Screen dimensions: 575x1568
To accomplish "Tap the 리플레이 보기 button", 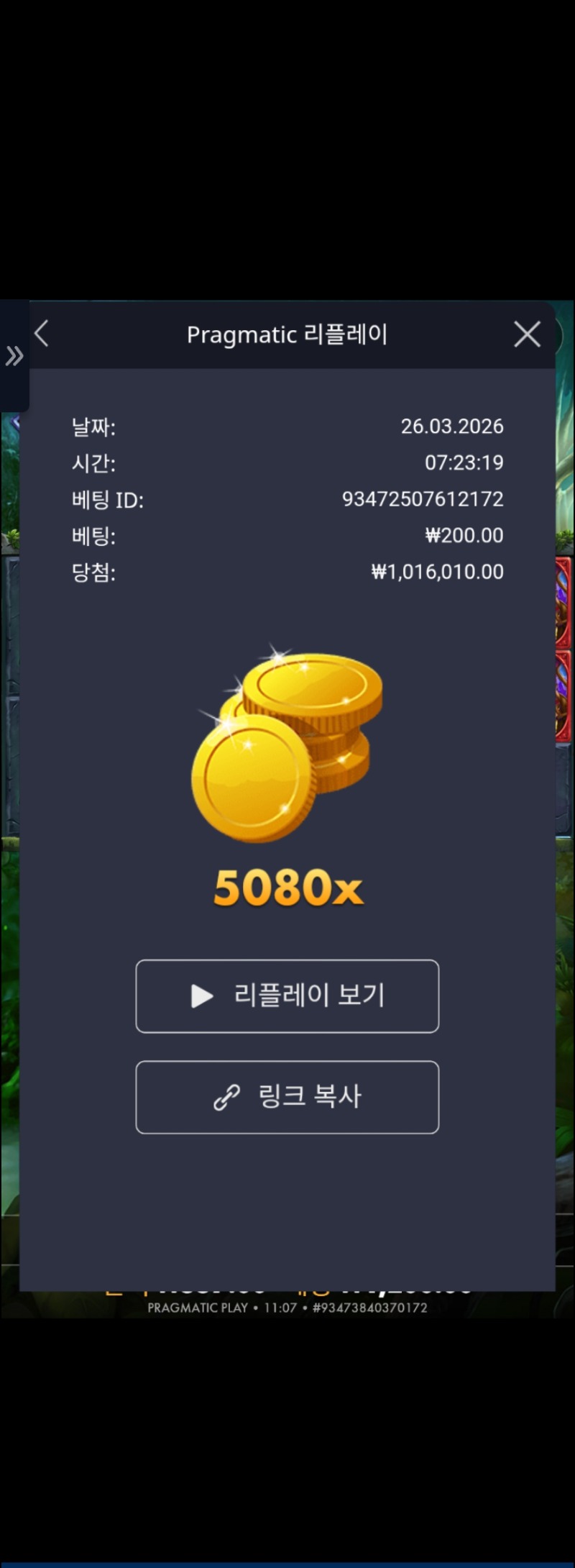I will [x=287, y=996].
